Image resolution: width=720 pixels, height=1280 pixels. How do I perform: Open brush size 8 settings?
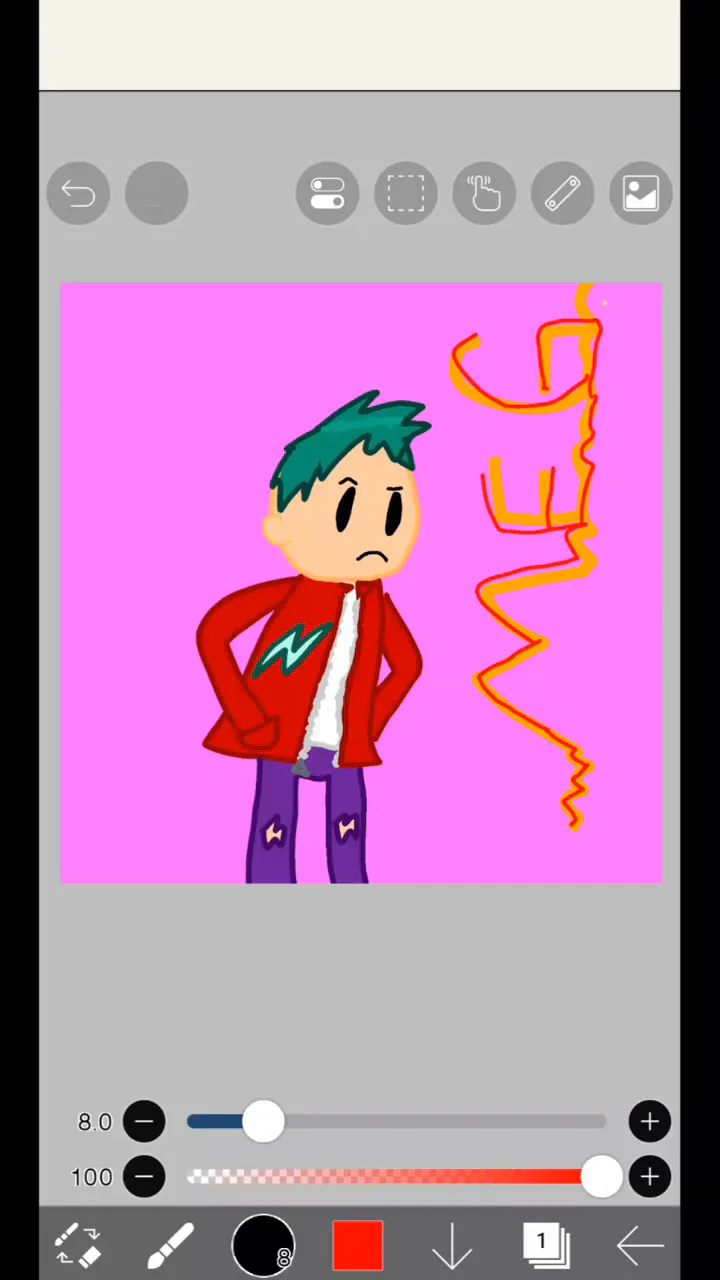pos(263,1245)
